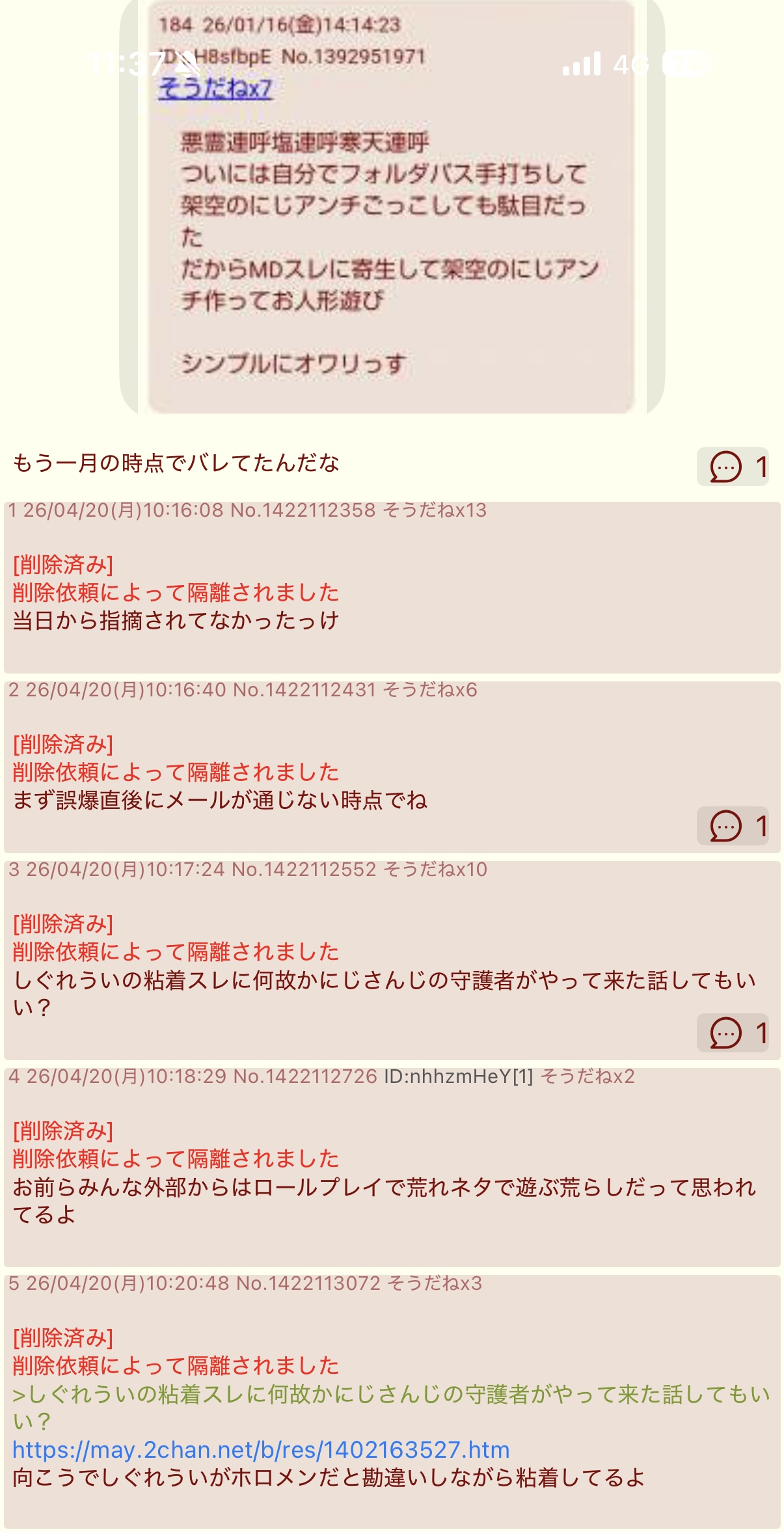View the reply to post 2 about メール
784x1532 pixels.
click(732, 826)
